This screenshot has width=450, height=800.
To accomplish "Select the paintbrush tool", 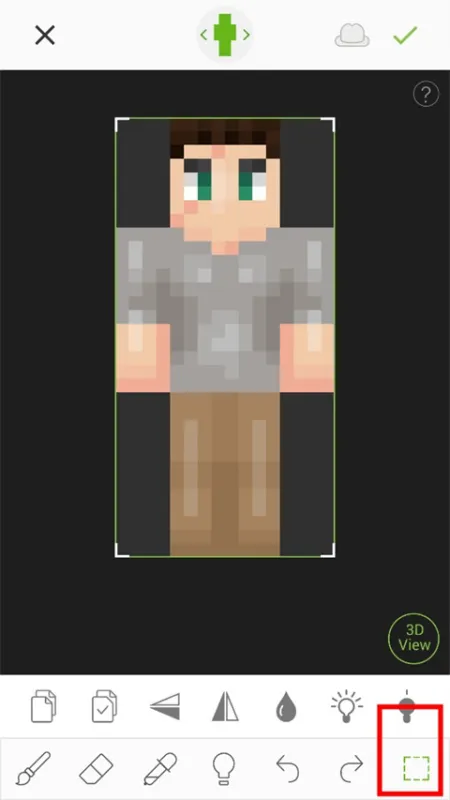I will (34, 768).
